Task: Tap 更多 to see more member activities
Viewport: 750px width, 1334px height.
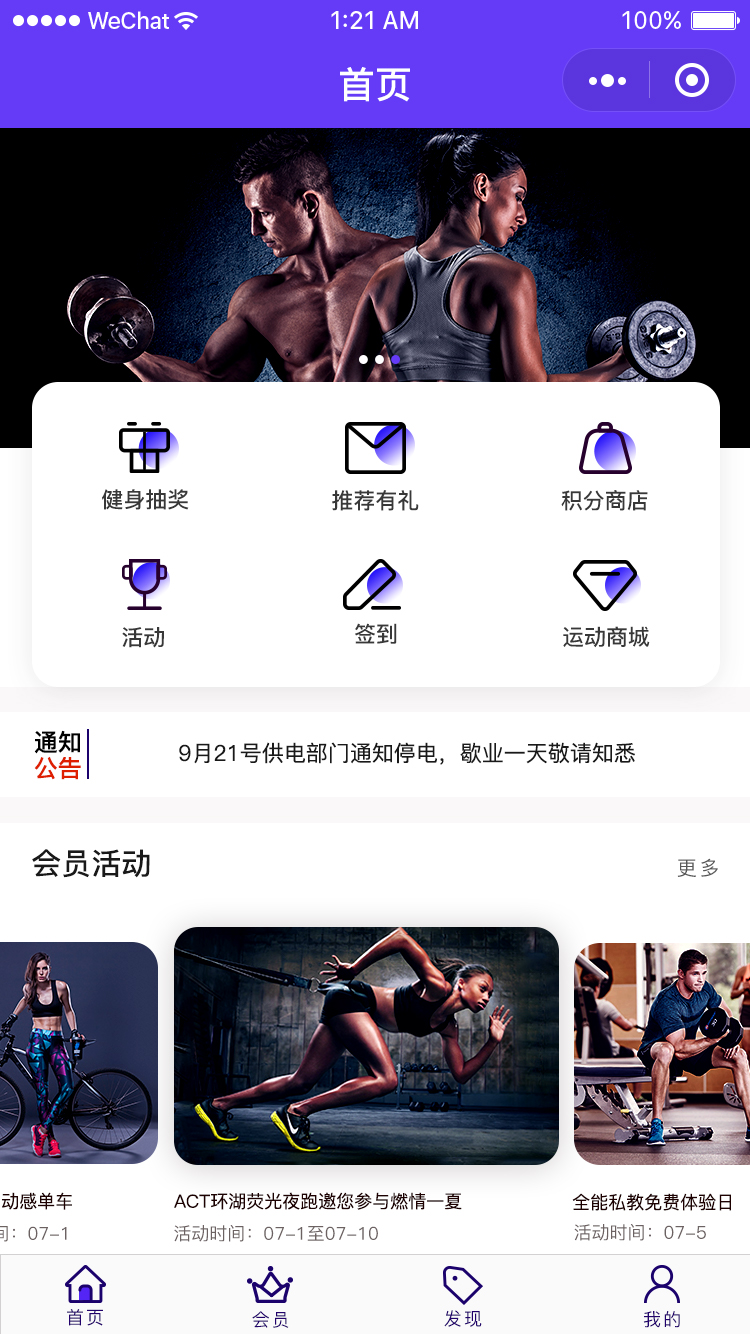Action: [x=697, y=869]
